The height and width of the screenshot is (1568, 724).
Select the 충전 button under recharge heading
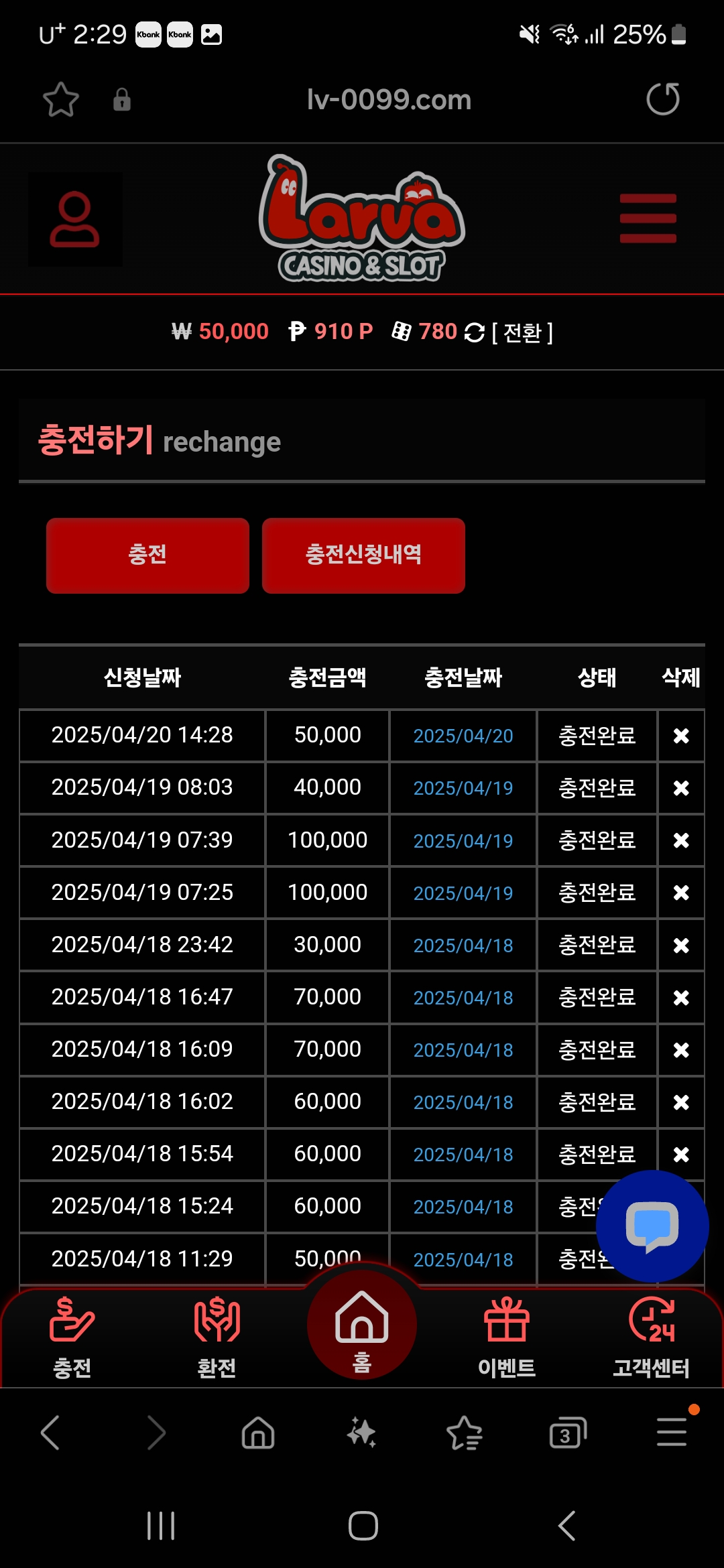tap(147, 555)
